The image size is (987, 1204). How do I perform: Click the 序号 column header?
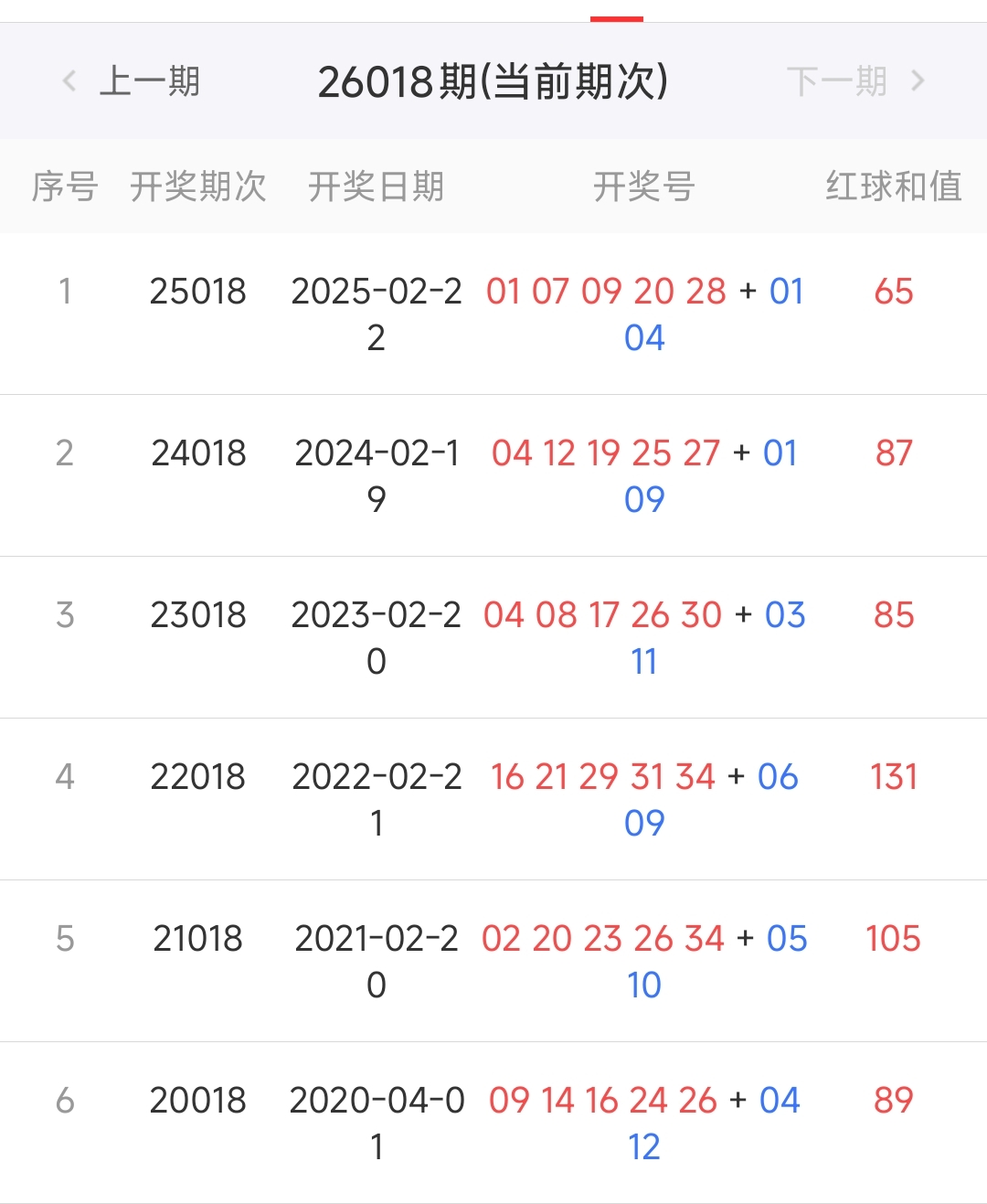tap(65, 186)
